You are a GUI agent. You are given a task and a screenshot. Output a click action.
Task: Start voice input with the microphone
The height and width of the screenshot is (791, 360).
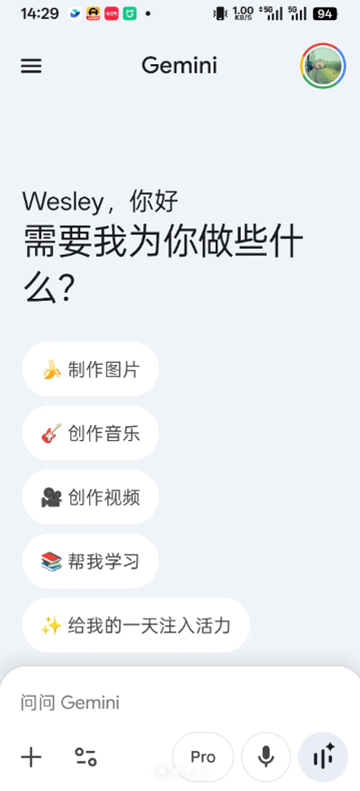[x=266, y=757]
